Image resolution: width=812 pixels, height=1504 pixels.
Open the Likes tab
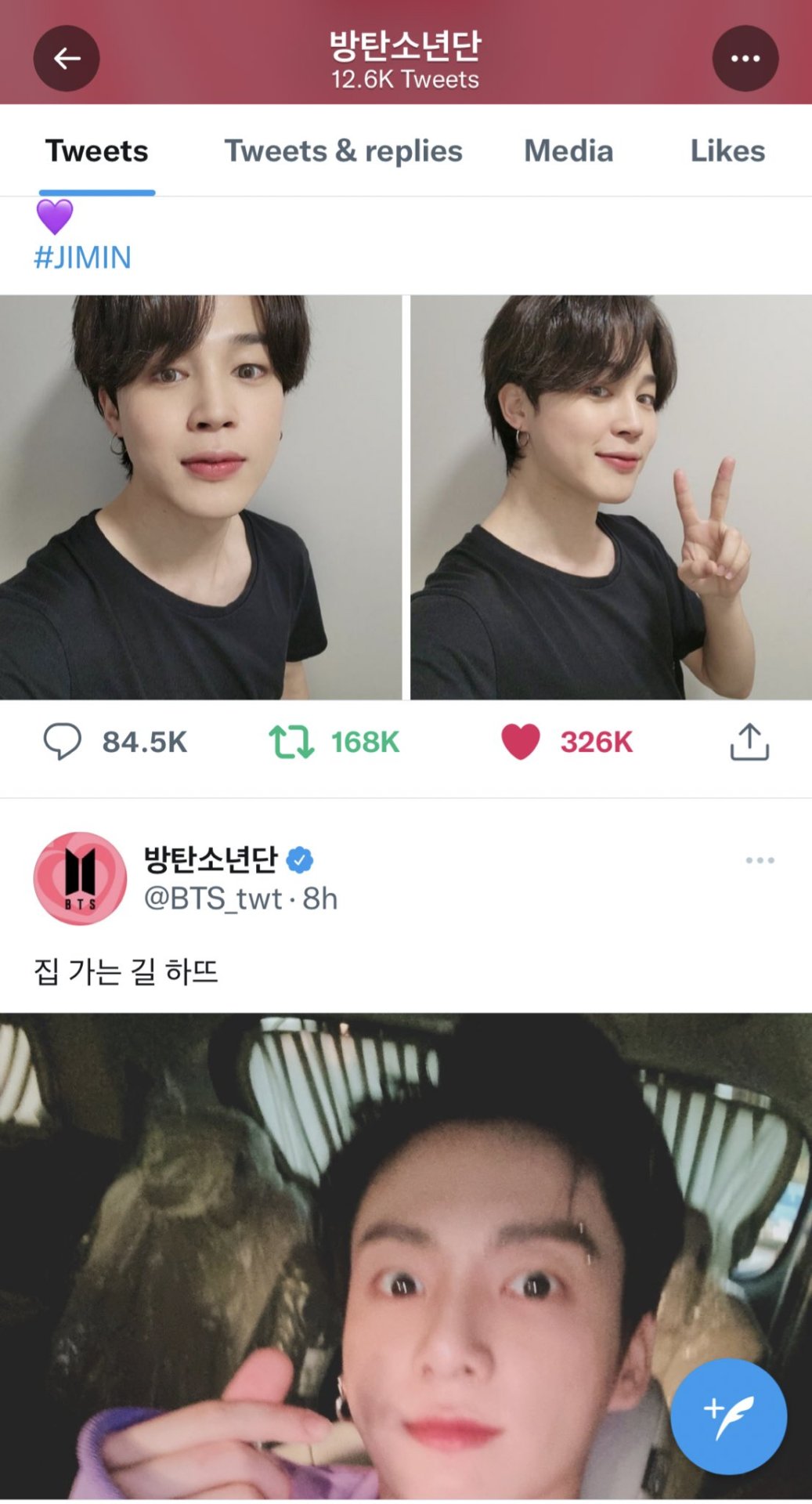pyautogui.click(x=727, y=151)
